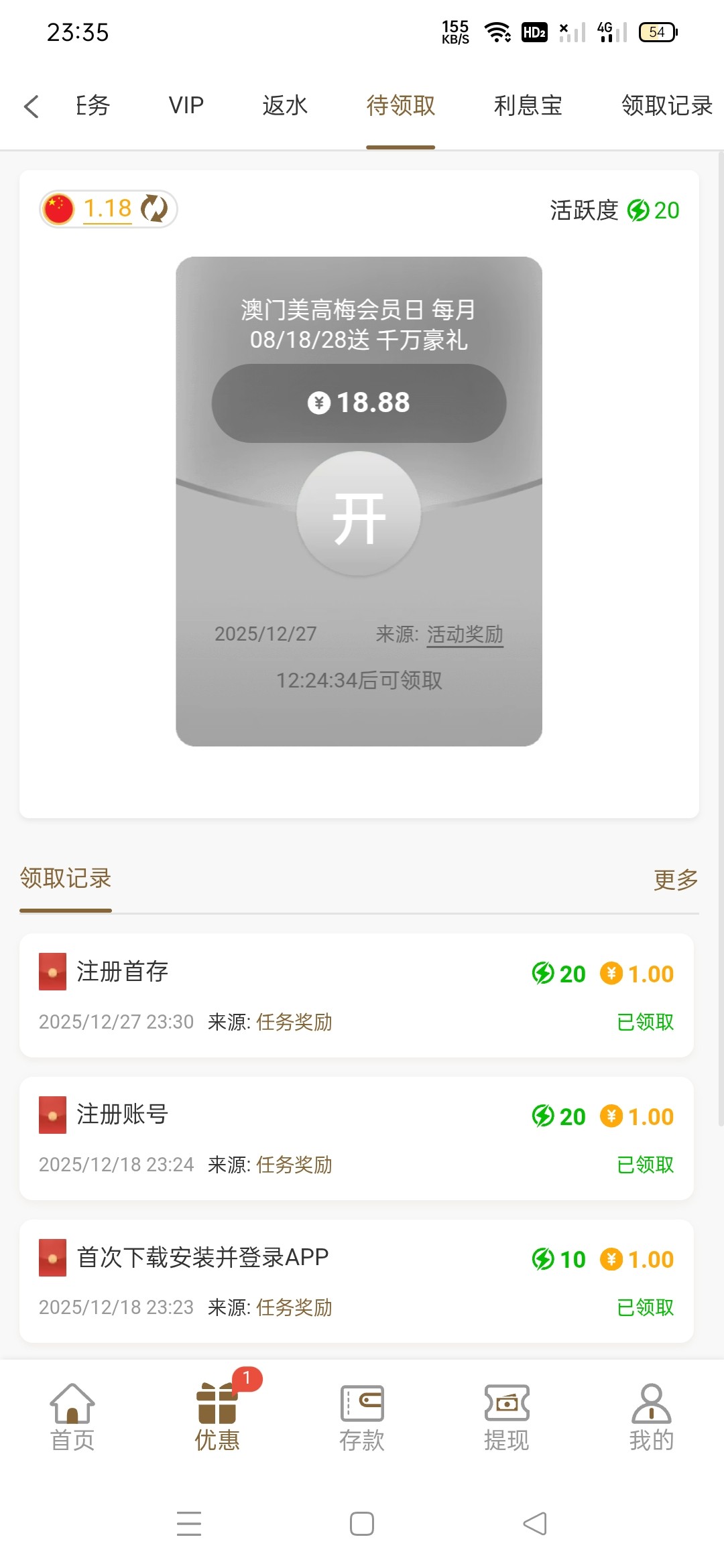Select the partly visible 任务 tab
This screenshot has width=724, height=1568.
click(93, 106)
